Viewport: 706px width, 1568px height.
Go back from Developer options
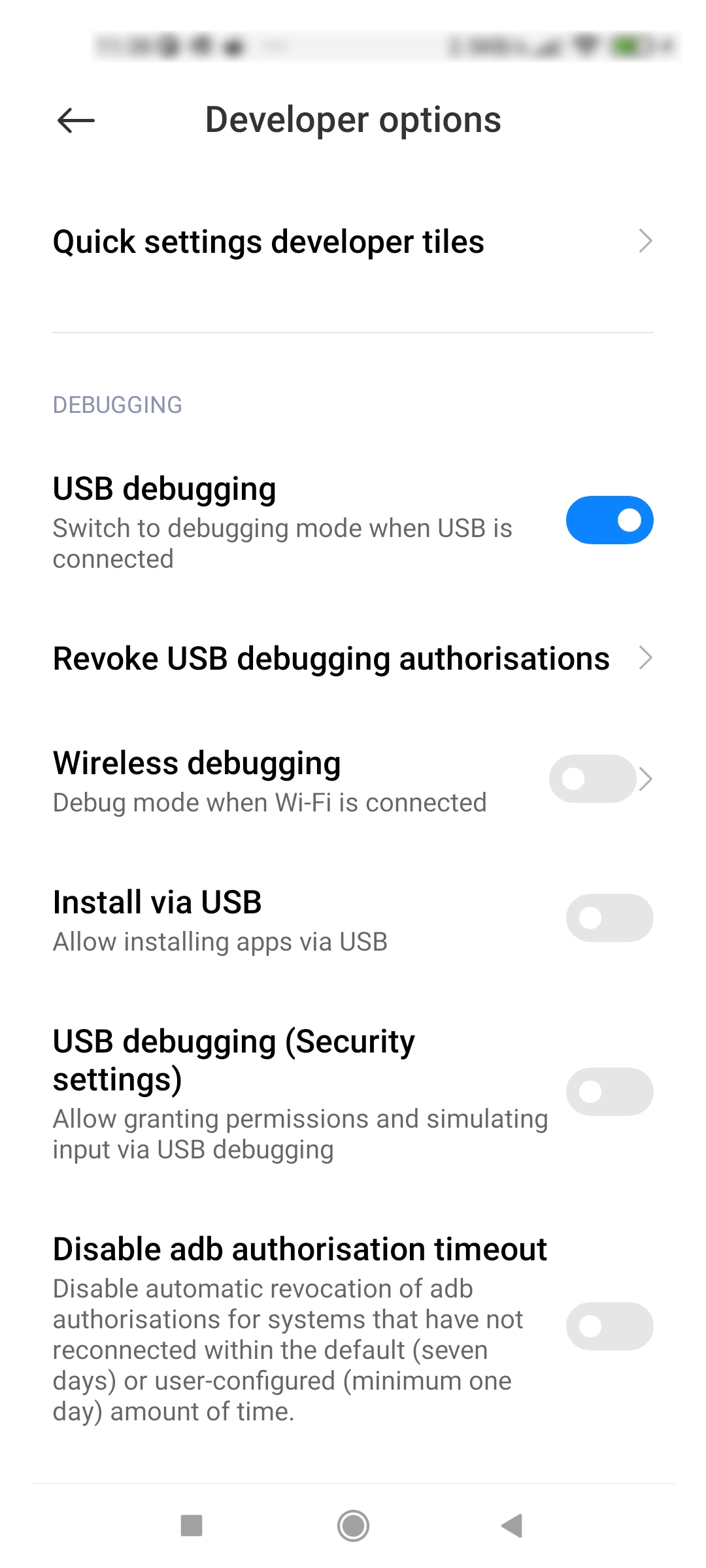[76, 120]
